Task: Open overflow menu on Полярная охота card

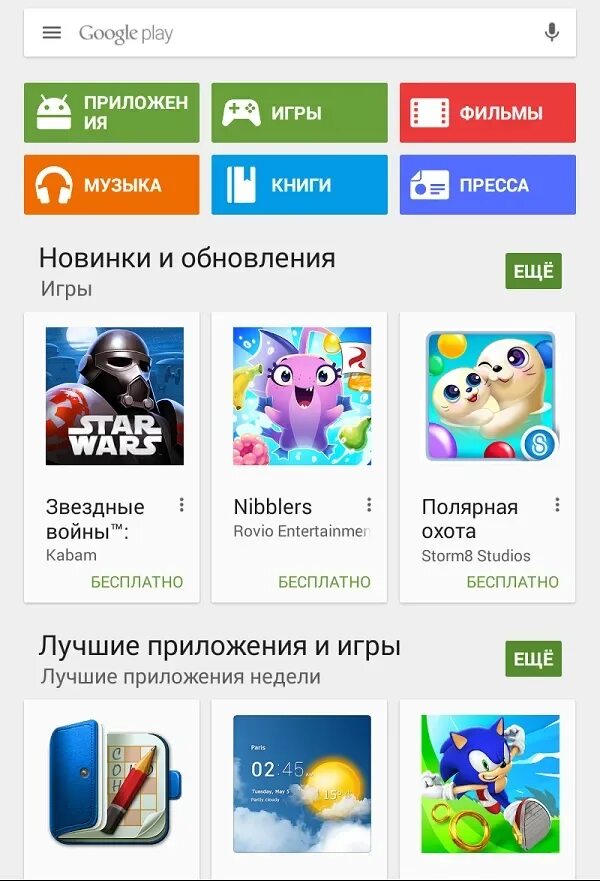Action: click(x=557, y=505)
